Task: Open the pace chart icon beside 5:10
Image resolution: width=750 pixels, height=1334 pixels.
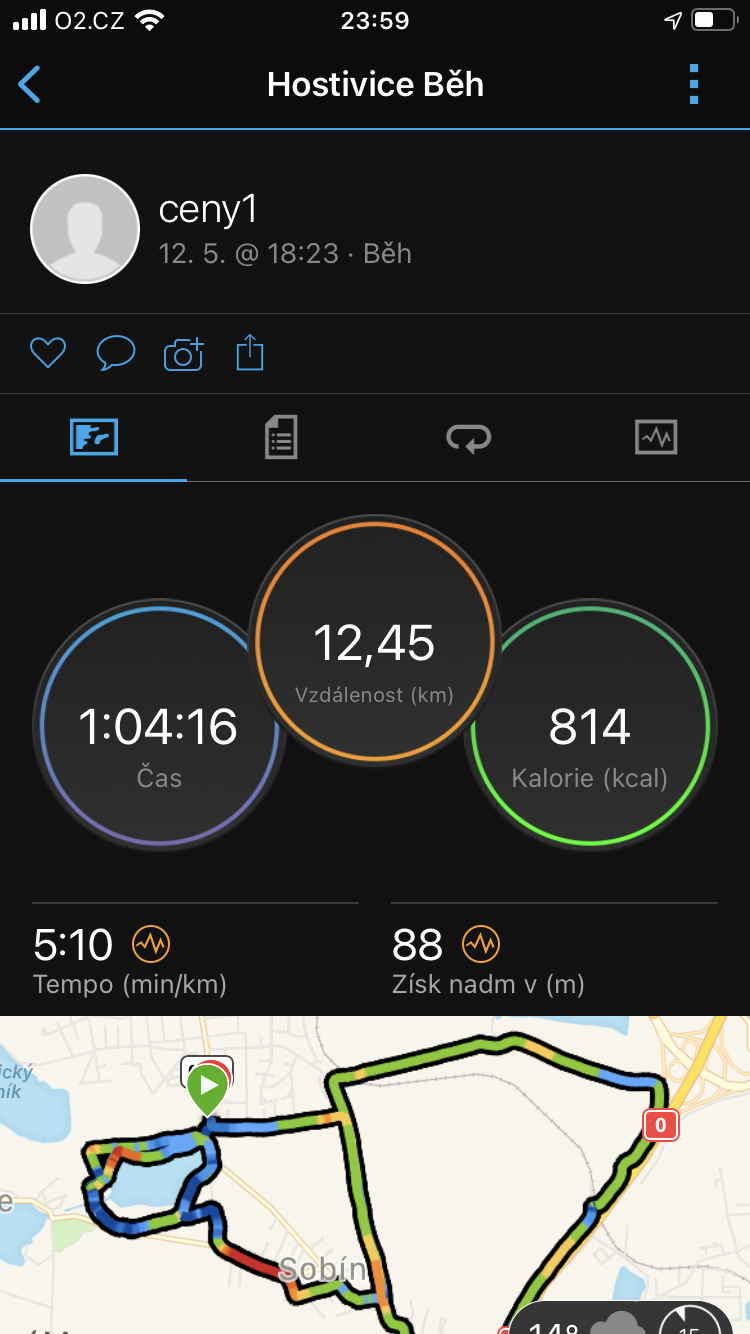Action: point(151,943)
